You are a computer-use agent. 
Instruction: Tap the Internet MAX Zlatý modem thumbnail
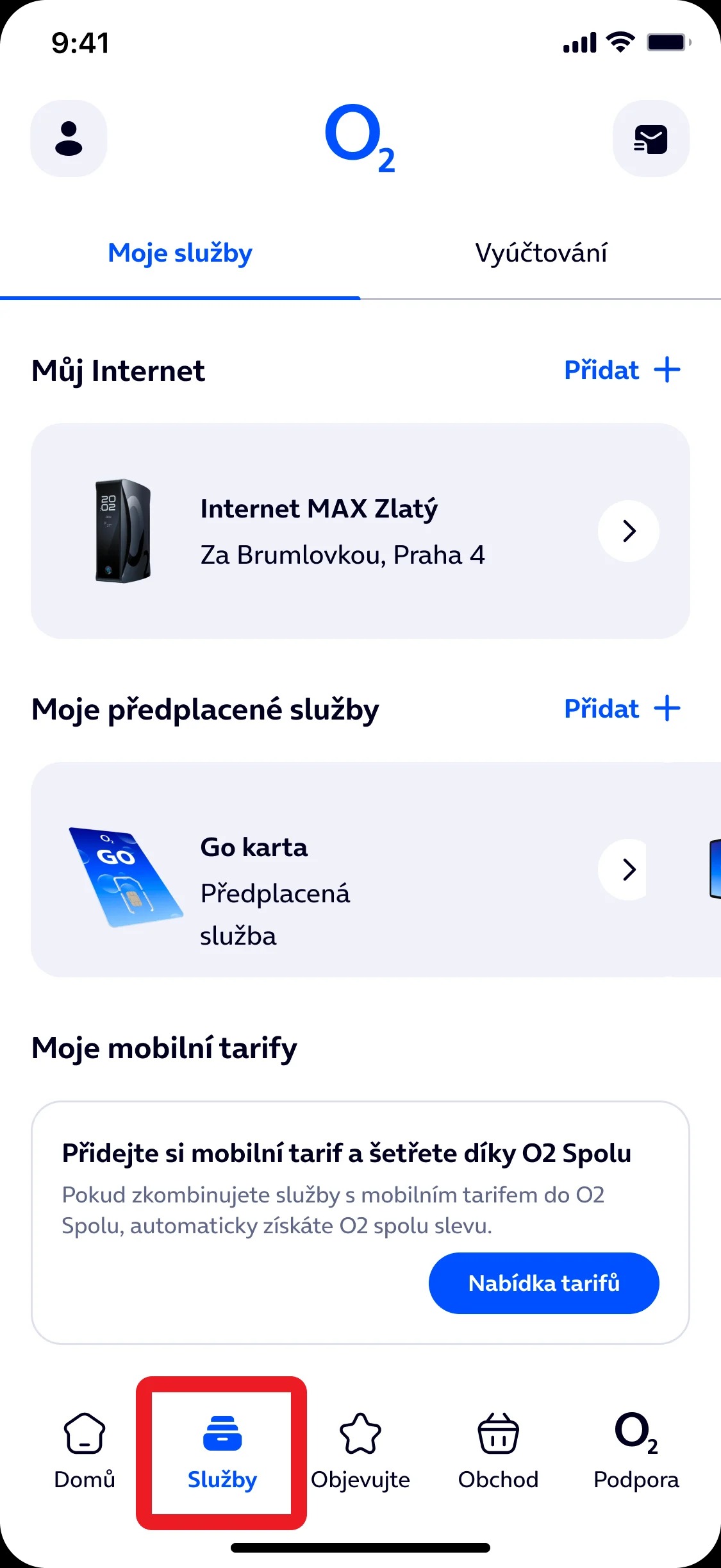[x=122, y=530]
